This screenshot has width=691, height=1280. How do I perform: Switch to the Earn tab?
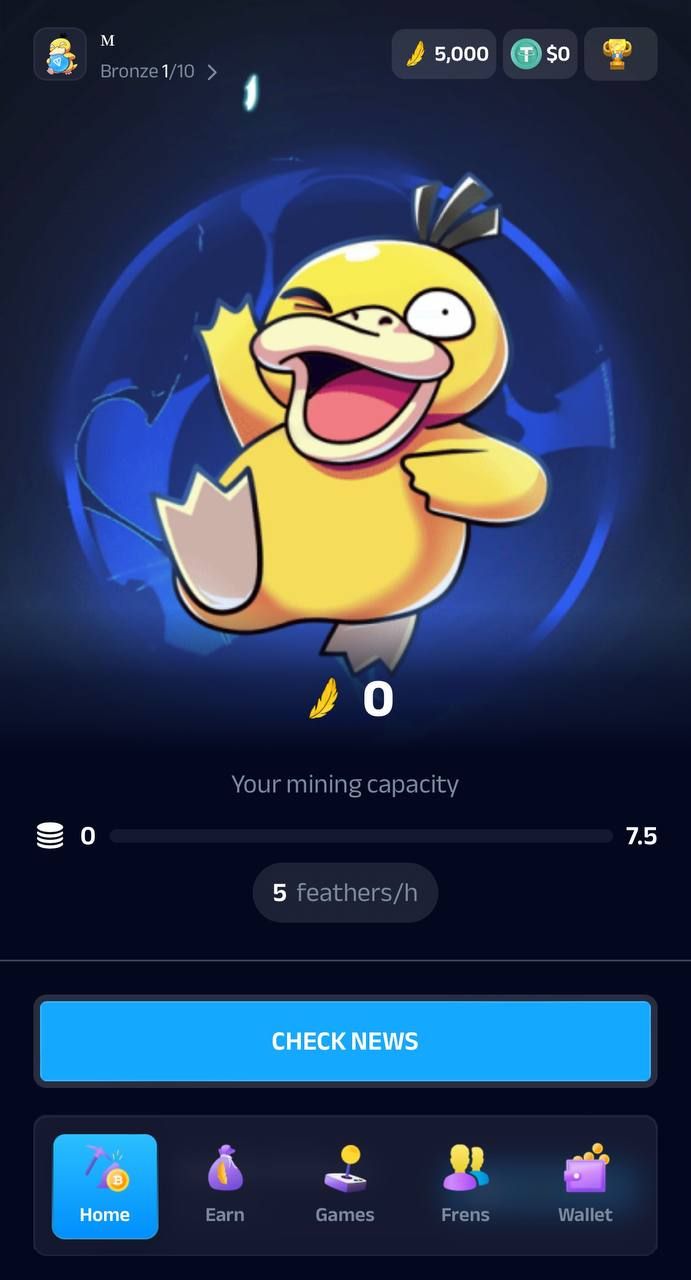coord(225,1187)
